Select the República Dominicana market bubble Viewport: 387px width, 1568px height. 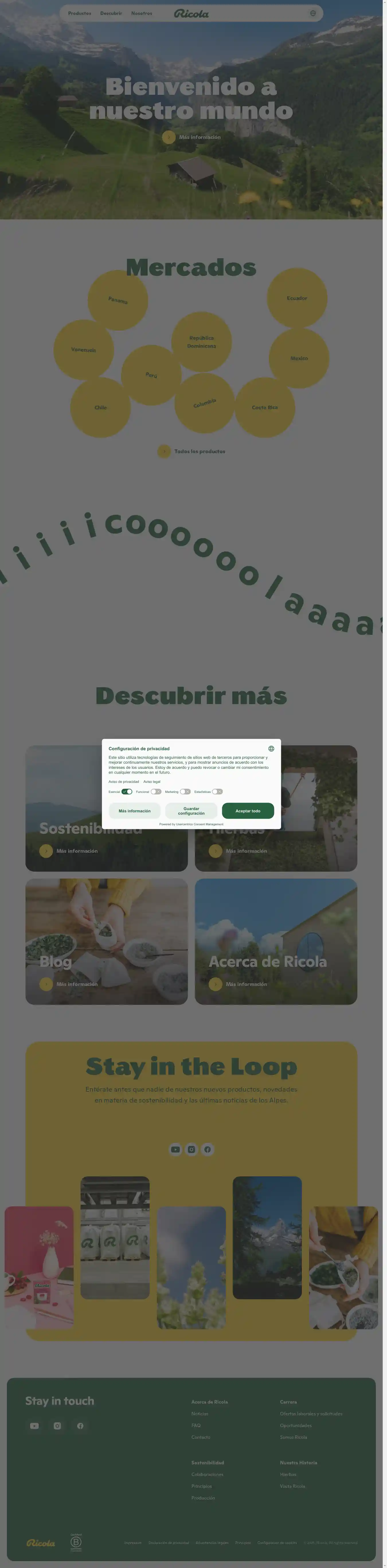pos(201,342)
